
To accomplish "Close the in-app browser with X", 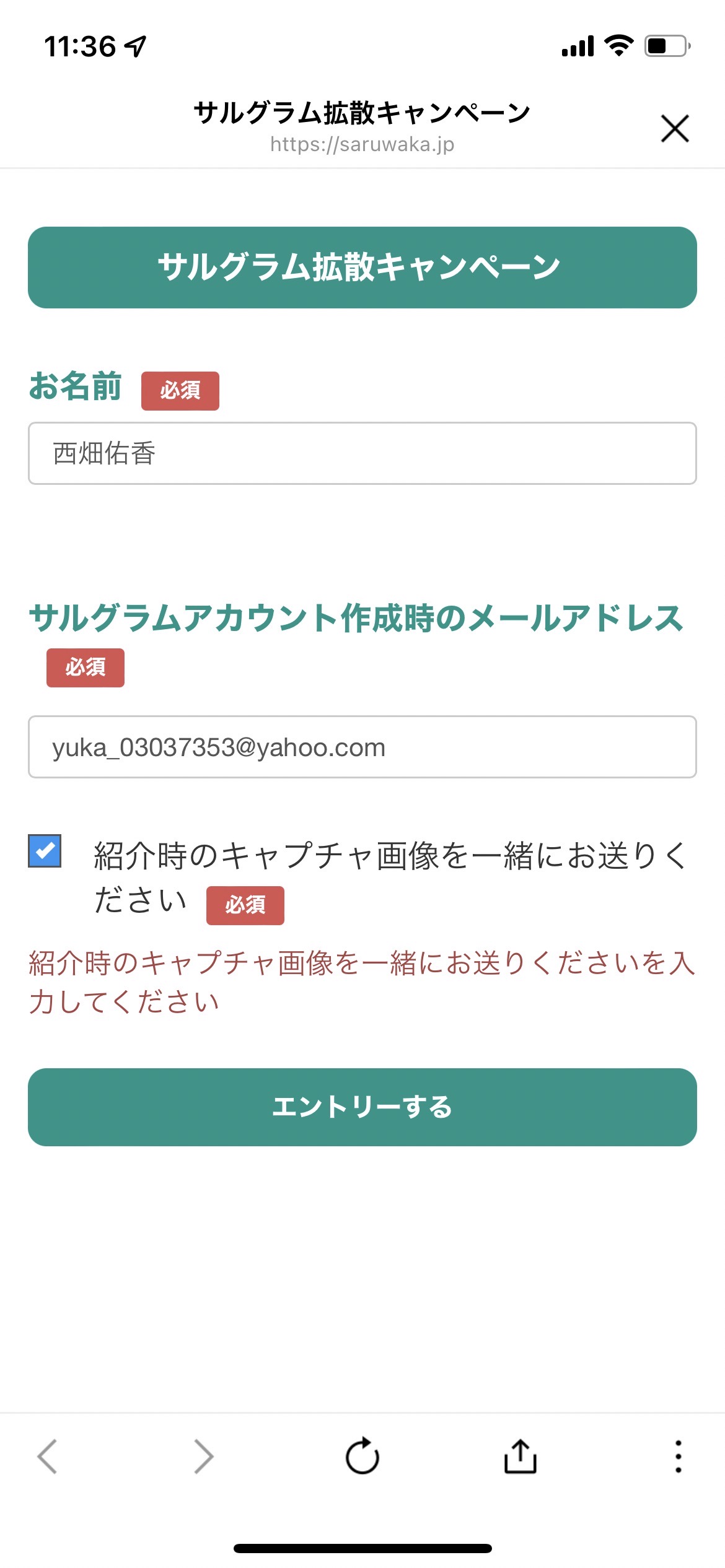I will point(675,128).
